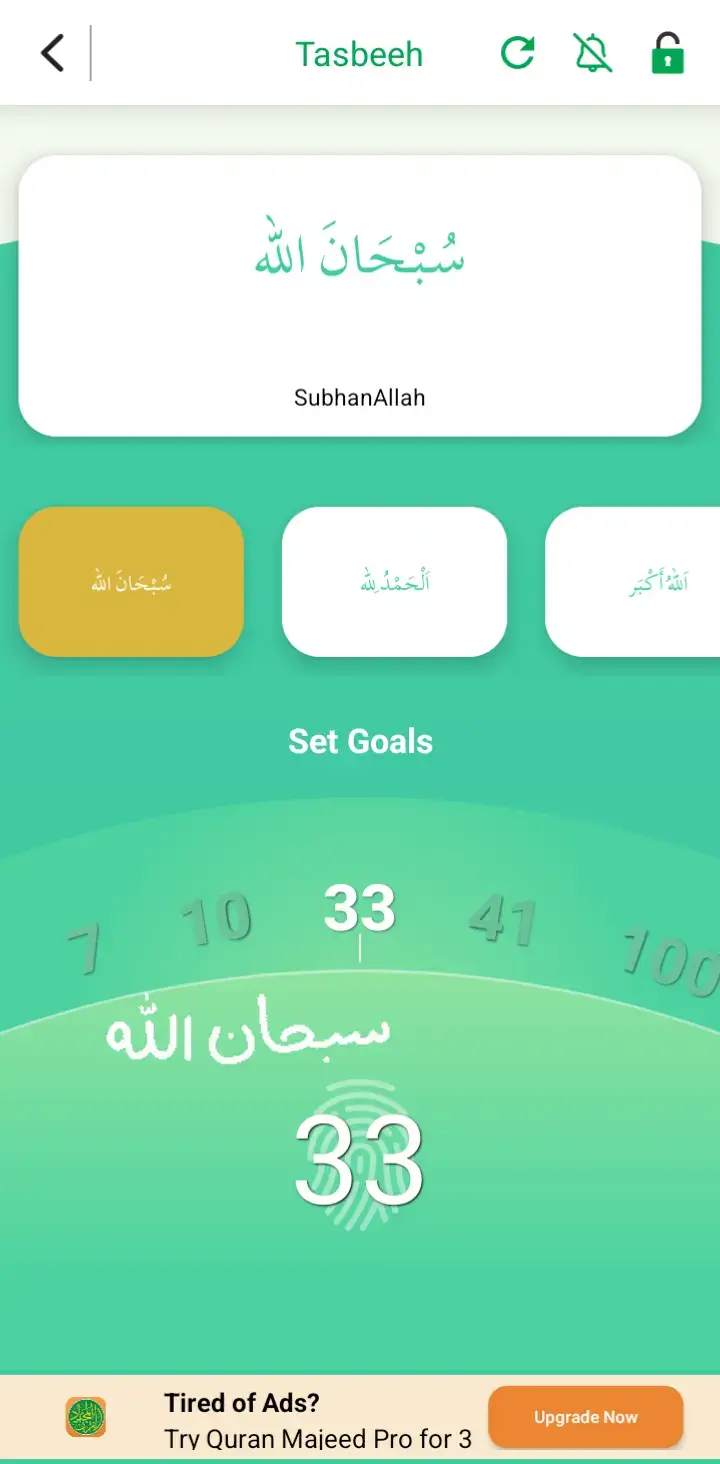Set goal to 10
The height and width of the screenshot is (1464, 720).
[216, 918]
